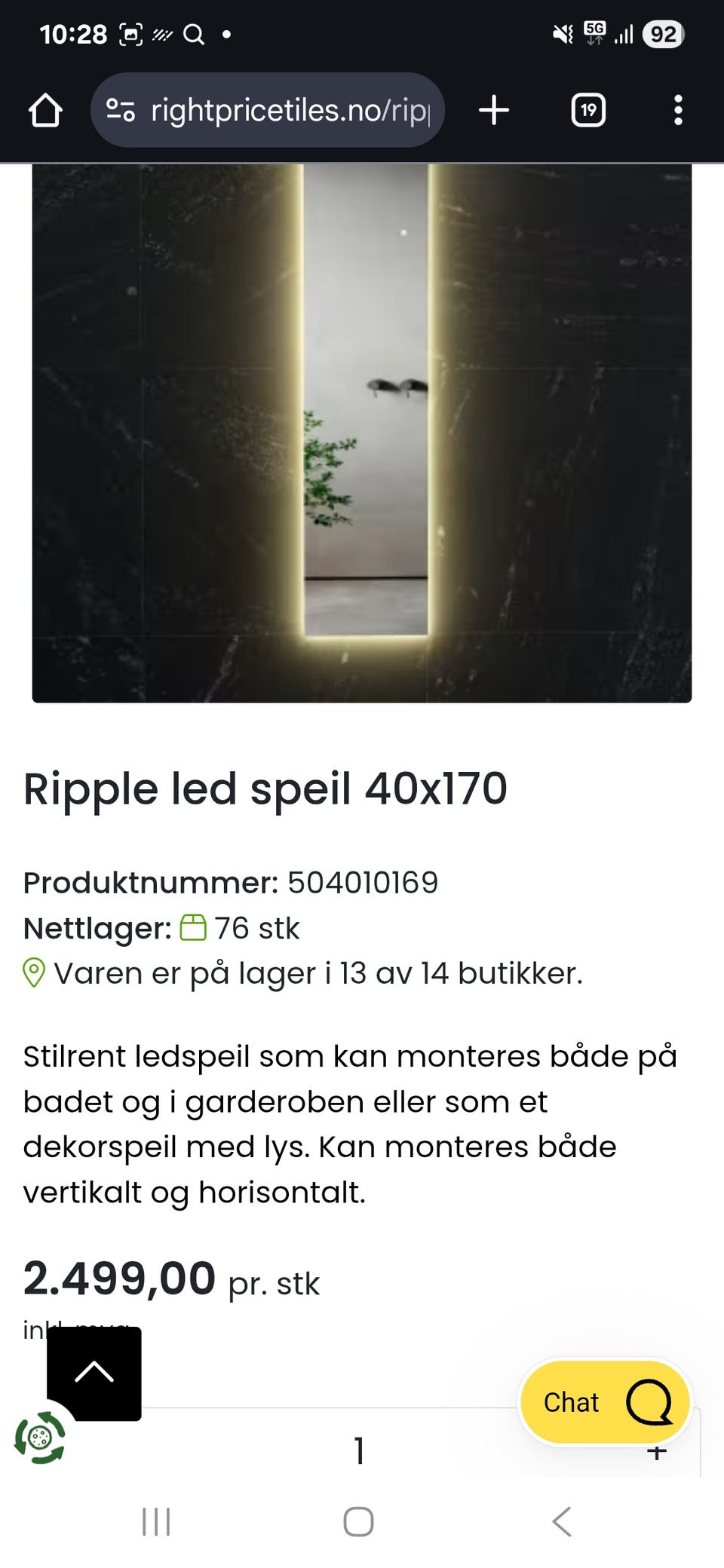Image resolution: width=724 pixels, height=1568 pixels.
Task: Open the browser overflow menu
Action: point(678,111)
